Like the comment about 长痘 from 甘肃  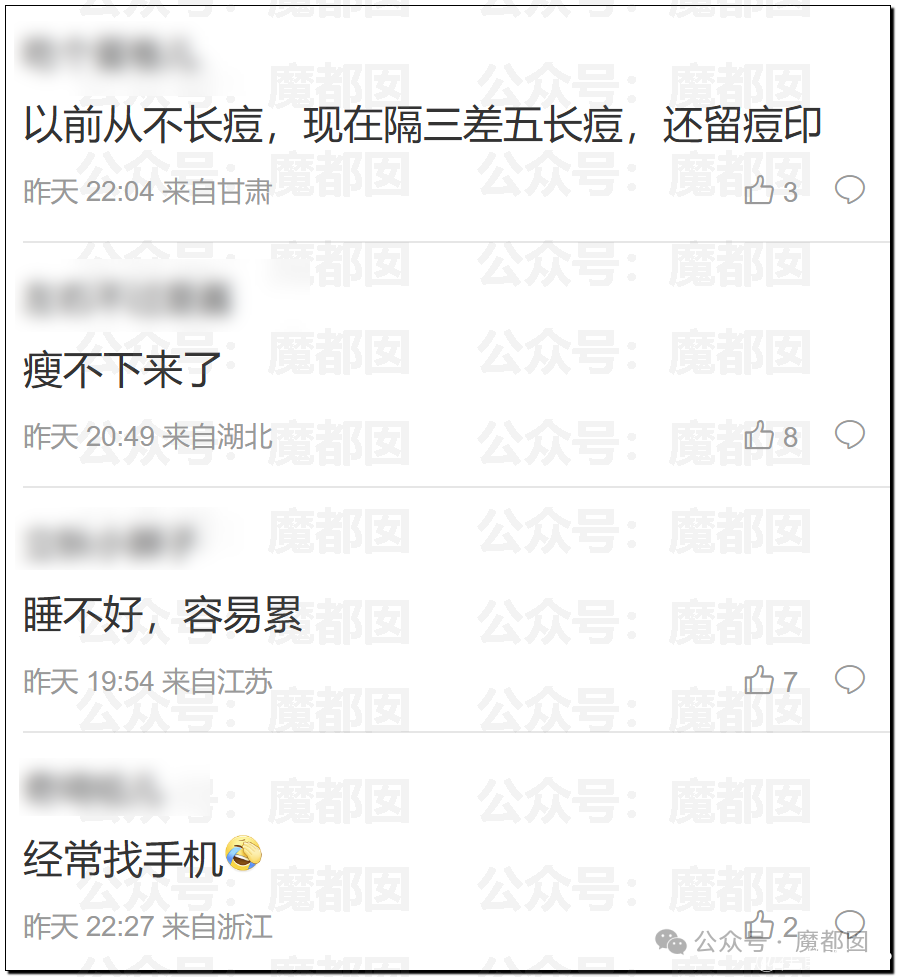[760, 190]
